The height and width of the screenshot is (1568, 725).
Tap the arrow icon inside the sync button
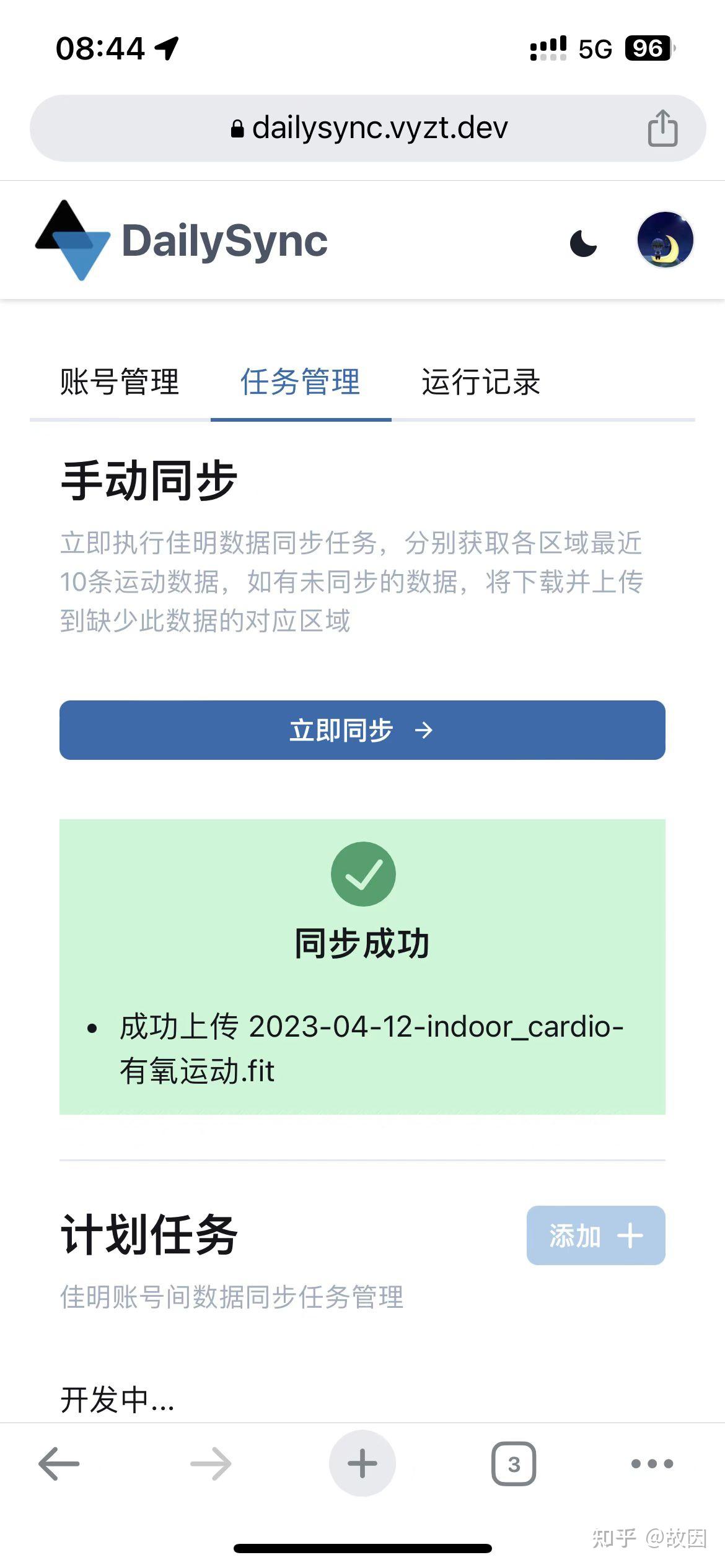coord(425,731)
